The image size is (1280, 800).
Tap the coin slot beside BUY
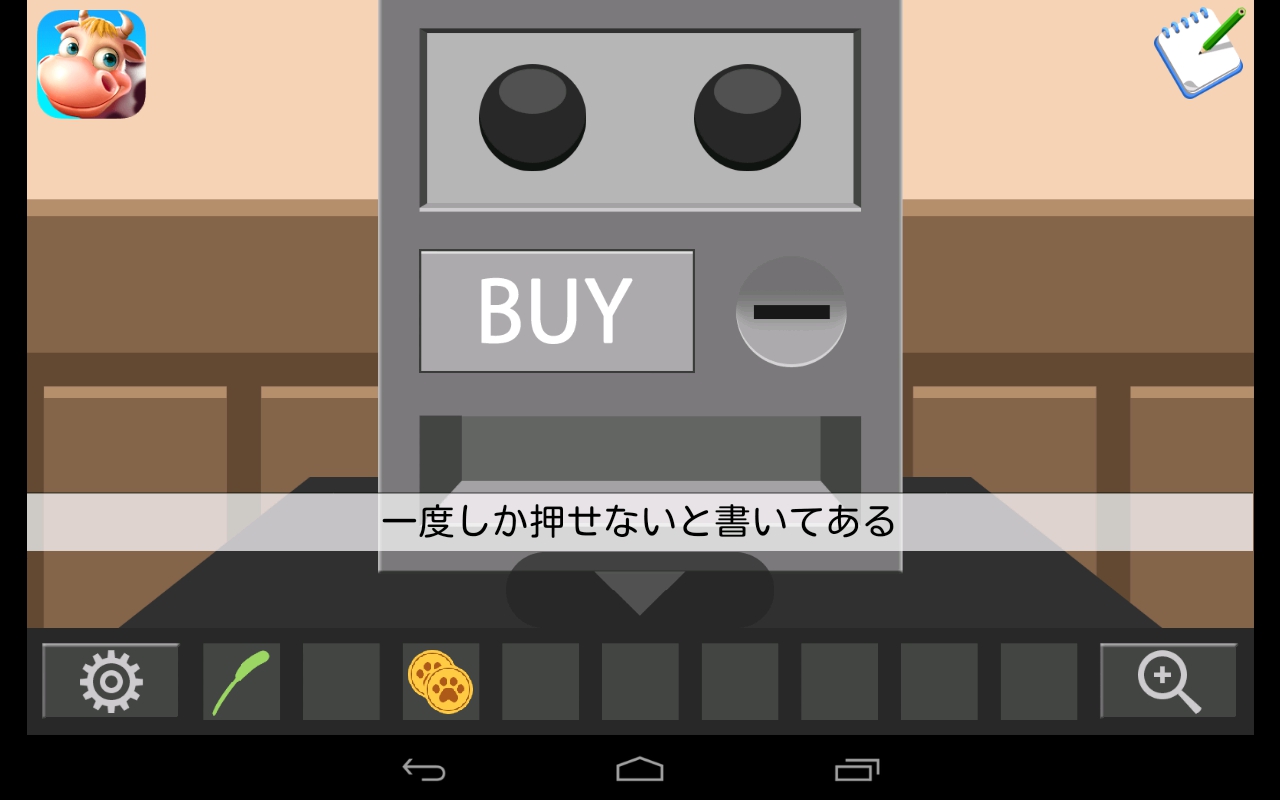791,312
